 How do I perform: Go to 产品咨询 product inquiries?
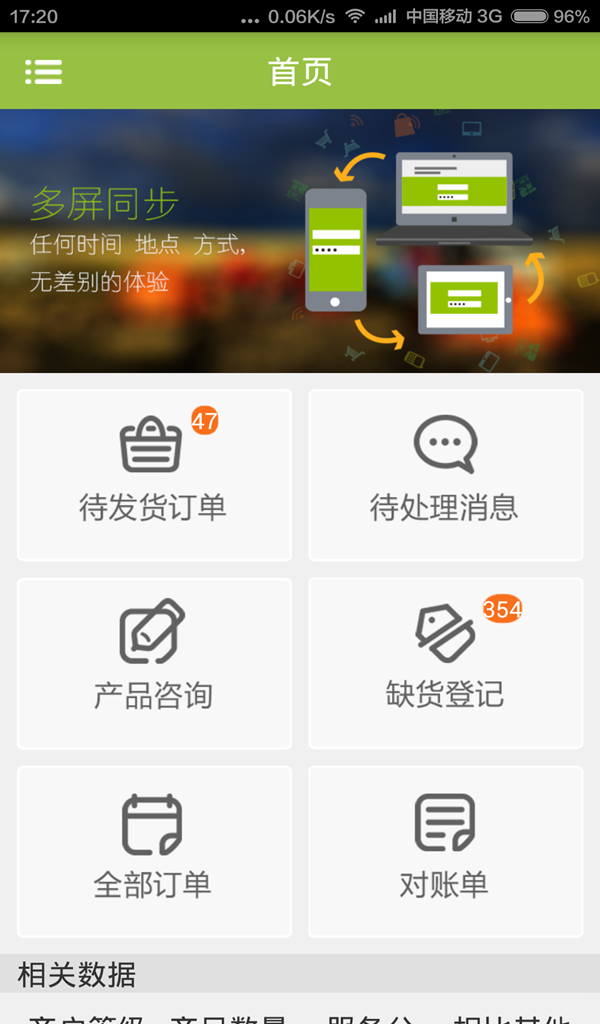click(154, 663)
